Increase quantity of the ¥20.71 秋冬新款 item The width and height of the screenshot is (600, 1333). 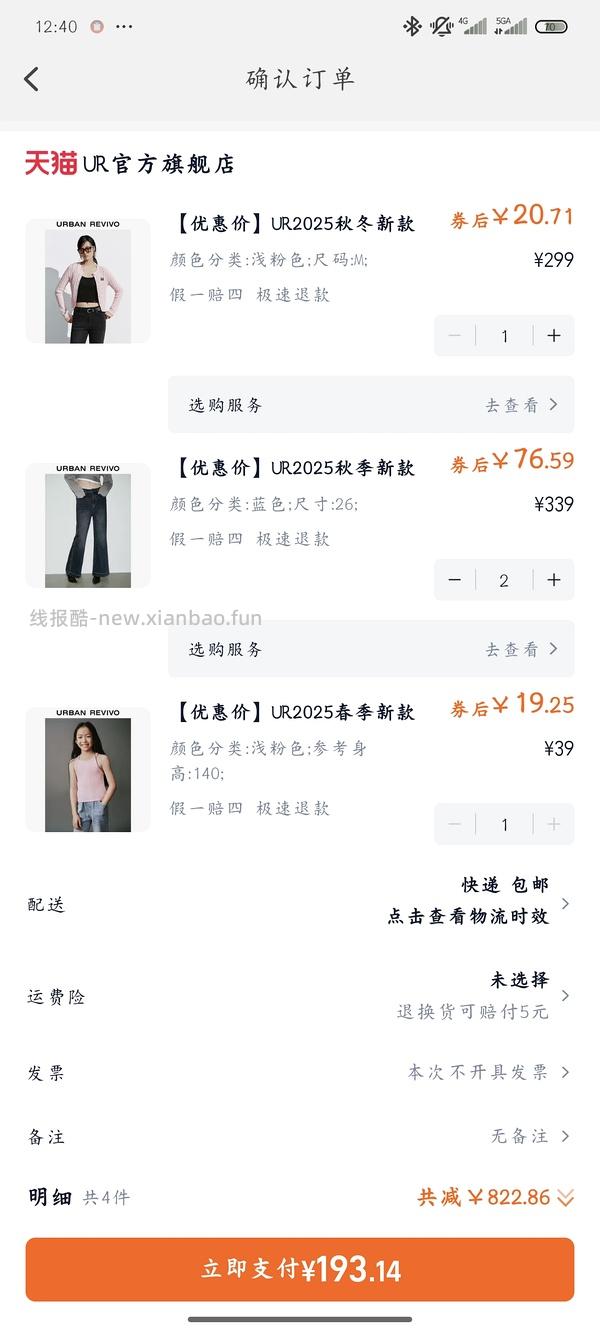click(x=554, y=336)
